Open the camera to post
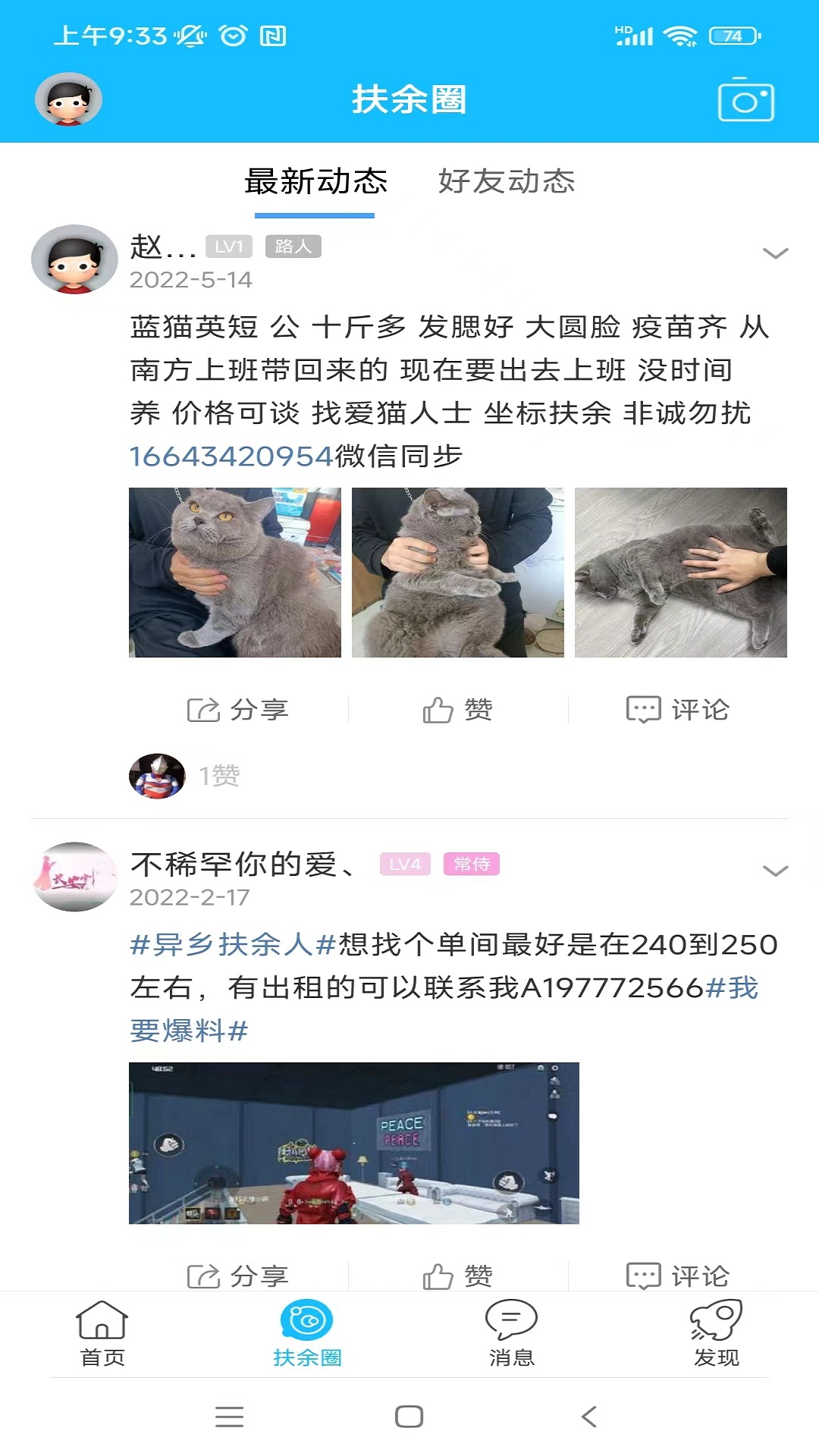The width and height of the screenshot is (819, 1456). 745,100
